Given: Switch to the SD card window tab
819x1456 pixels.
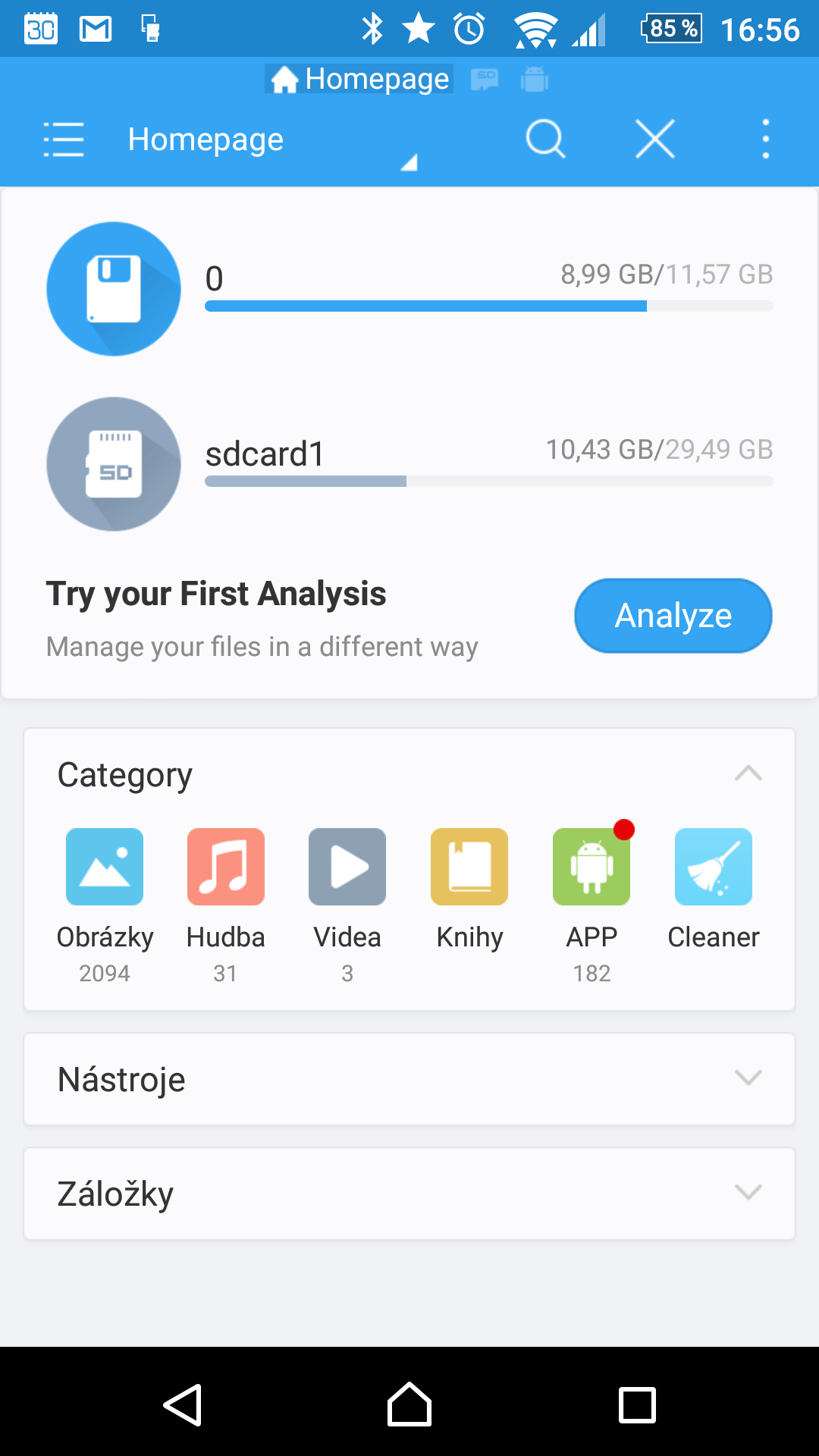Looking at the screenshot, I should tap(485, 79).
